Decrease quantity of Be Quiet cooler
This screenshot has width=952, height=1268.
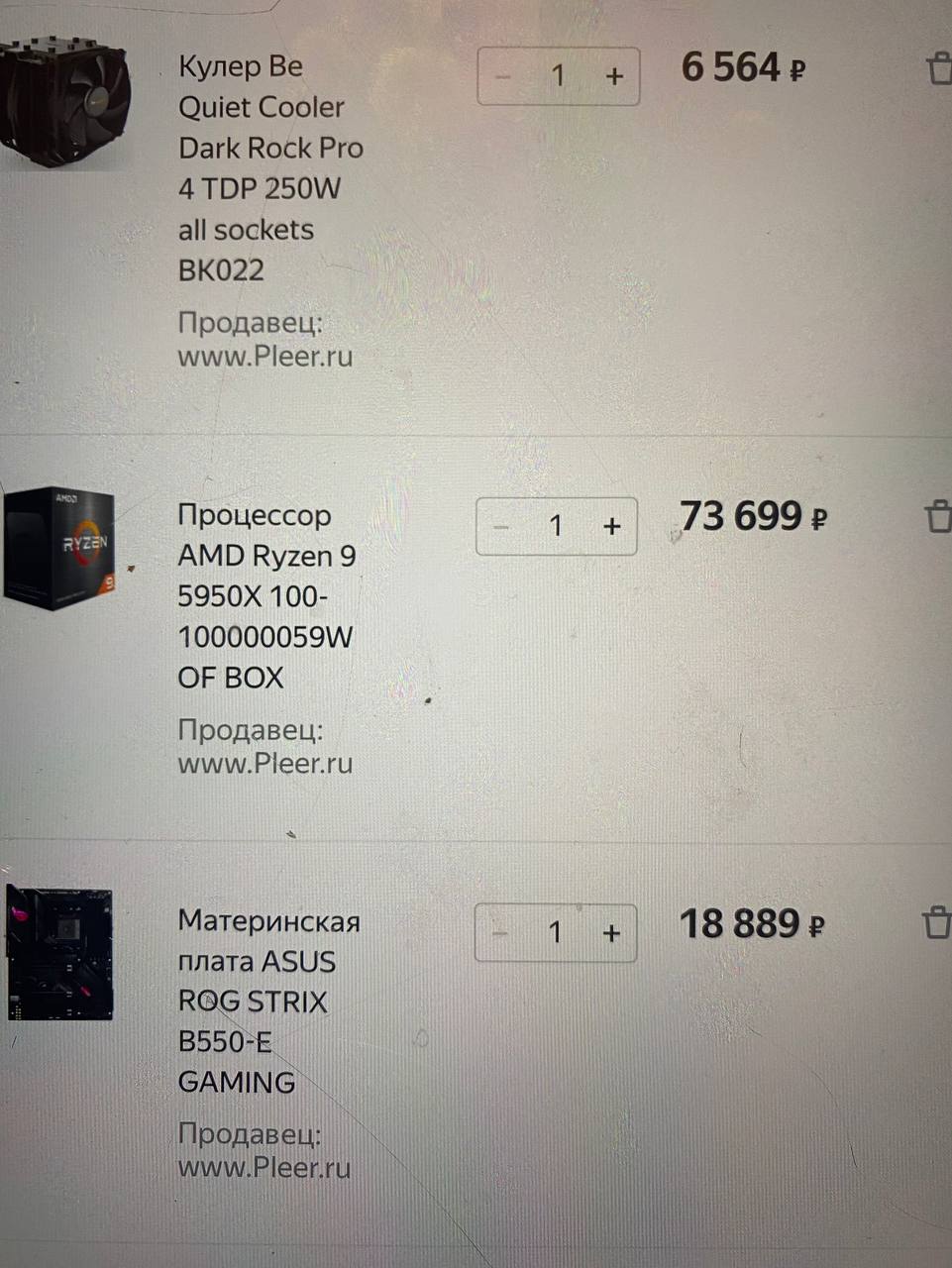click(503, 76)
